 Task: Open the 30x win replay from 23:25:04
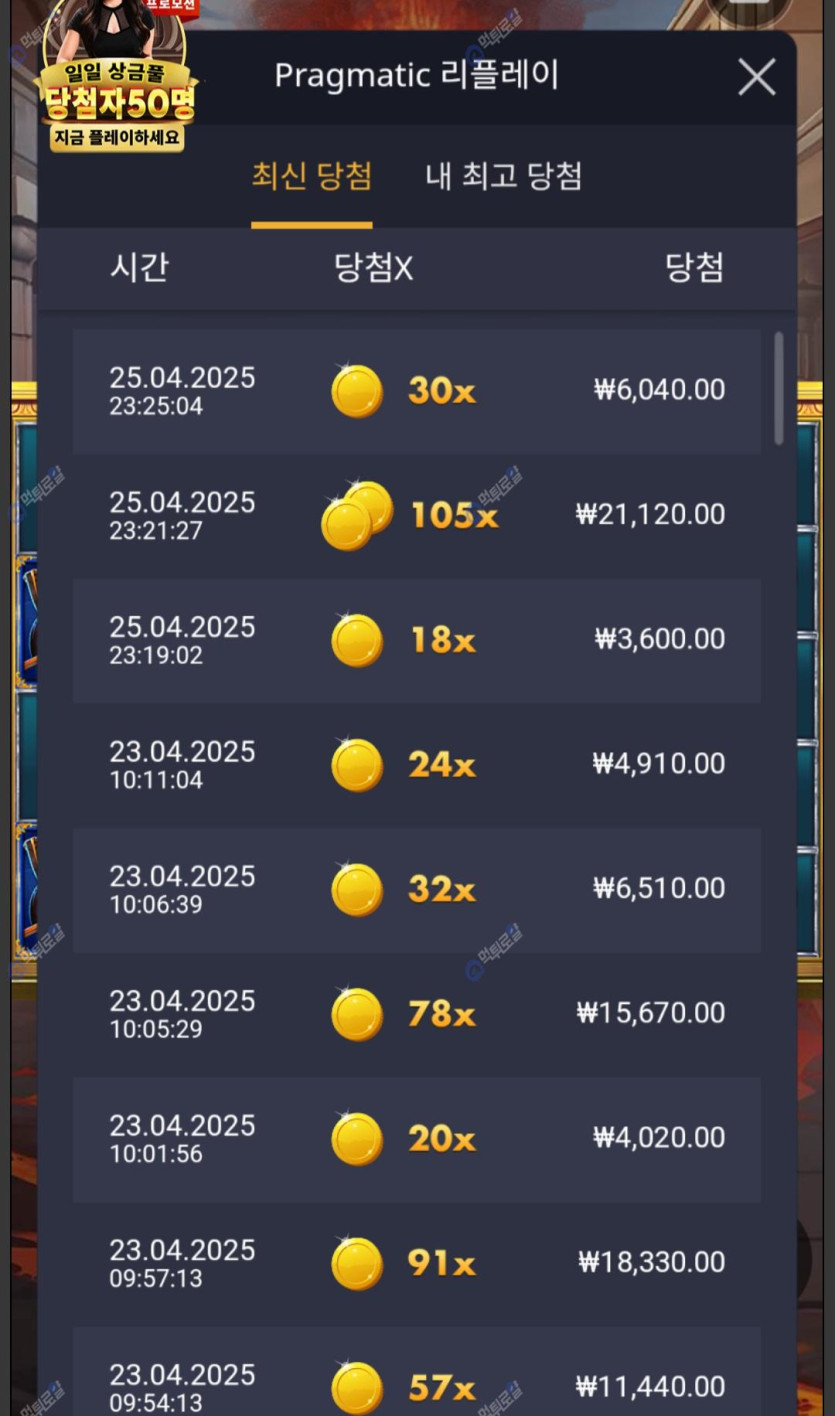[416, 391]
